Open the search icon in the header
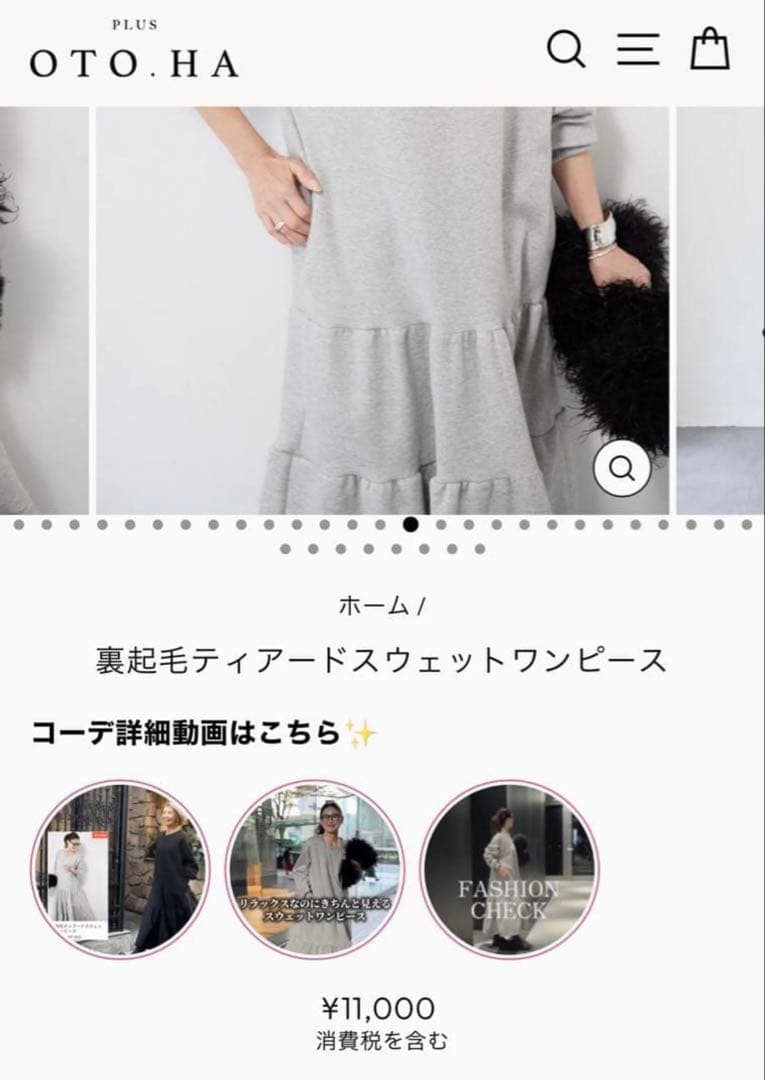The width and height of the screenshot is (765, 1080). click(566, 48)
